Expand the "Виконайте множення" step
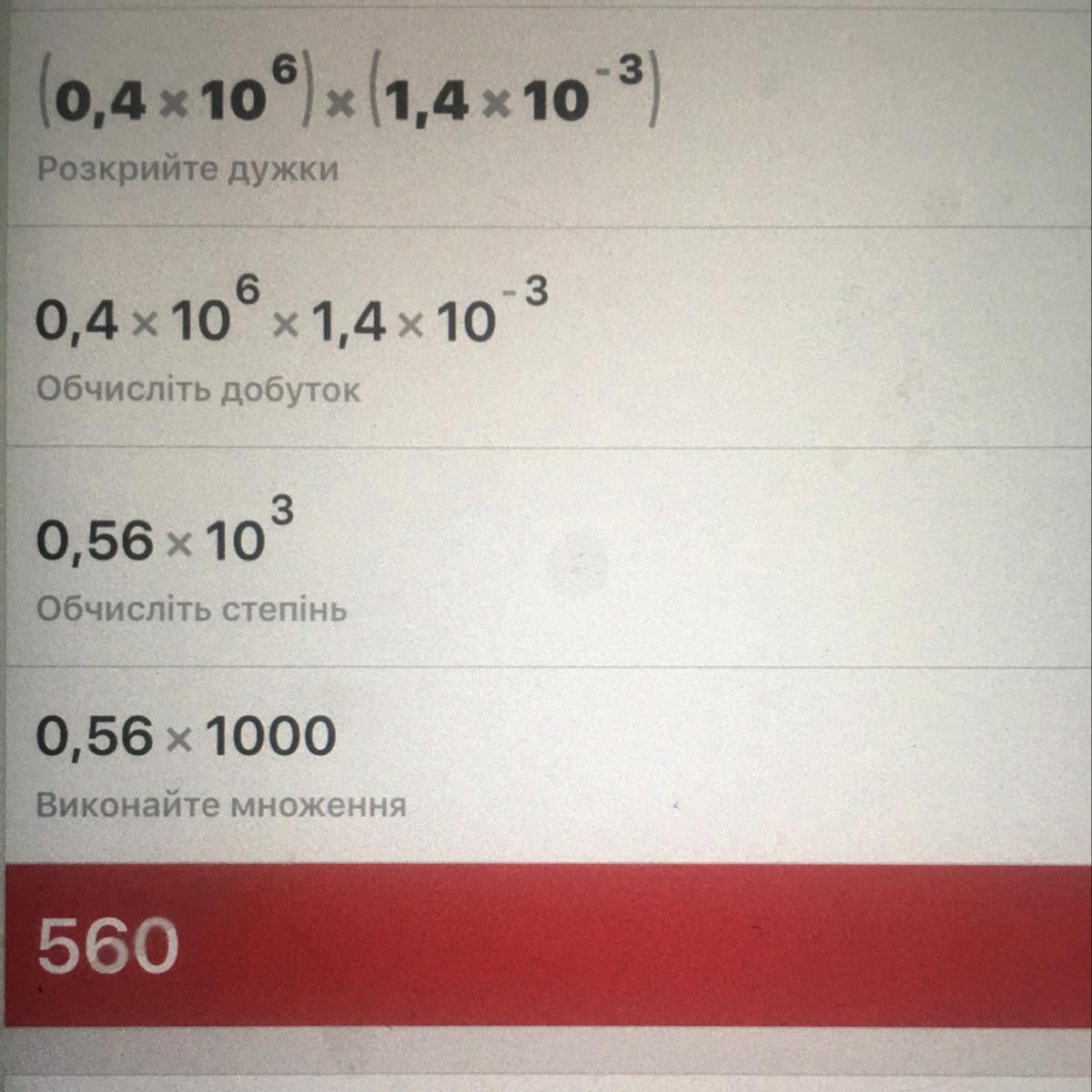 pyautogui.click(x=221, y=805)
